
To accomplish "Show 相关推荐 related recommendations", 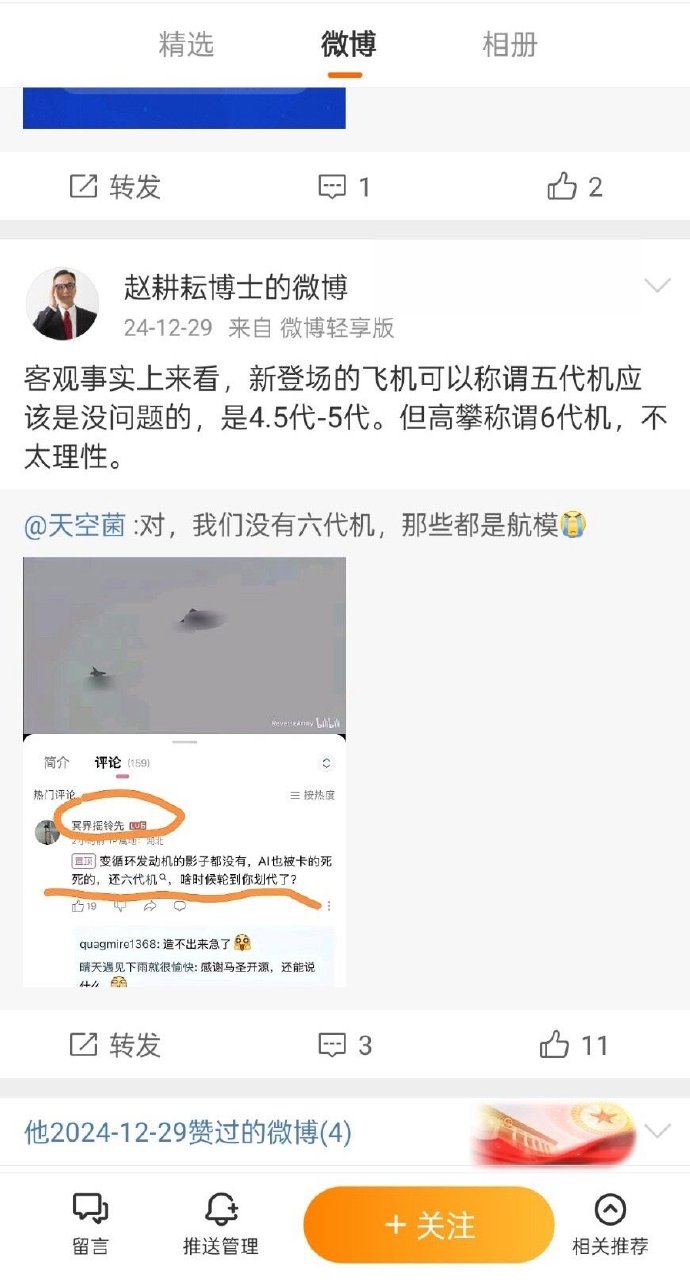I will click(x=609, y=1225).
